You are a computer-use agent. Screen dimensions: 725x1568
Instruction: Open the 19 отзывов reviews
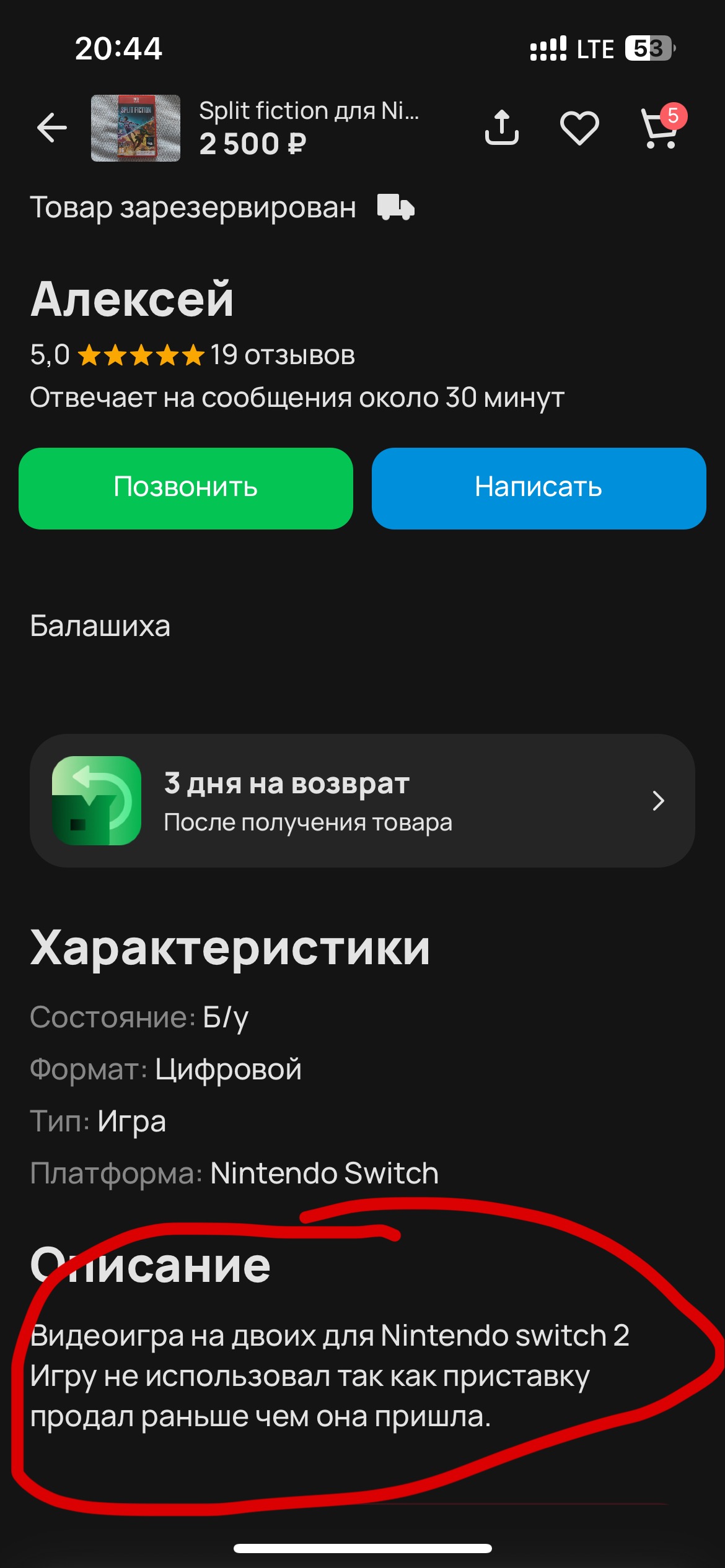(282, 355)
